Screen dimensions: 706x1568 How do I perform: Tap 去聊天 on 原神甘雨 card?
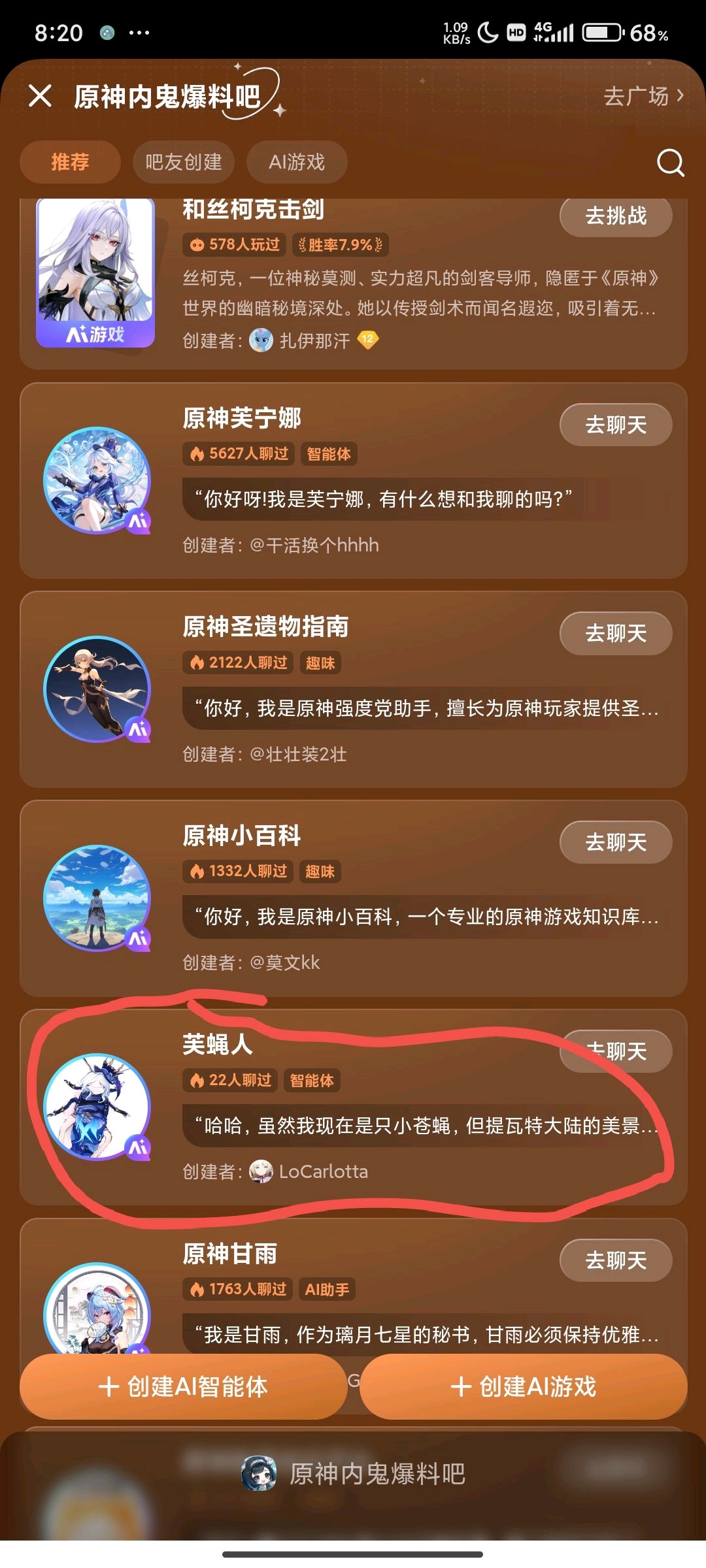click(x=615, y=1260)
